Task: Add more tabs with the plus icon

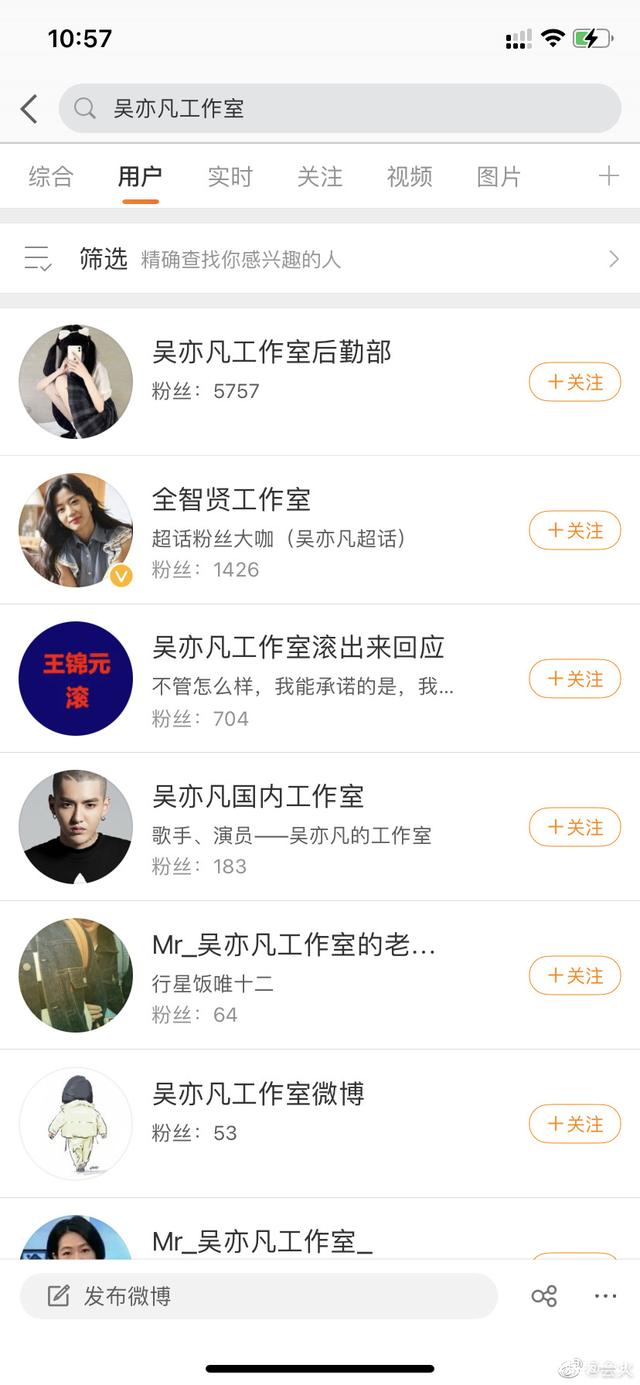Action: coord(608,177)
